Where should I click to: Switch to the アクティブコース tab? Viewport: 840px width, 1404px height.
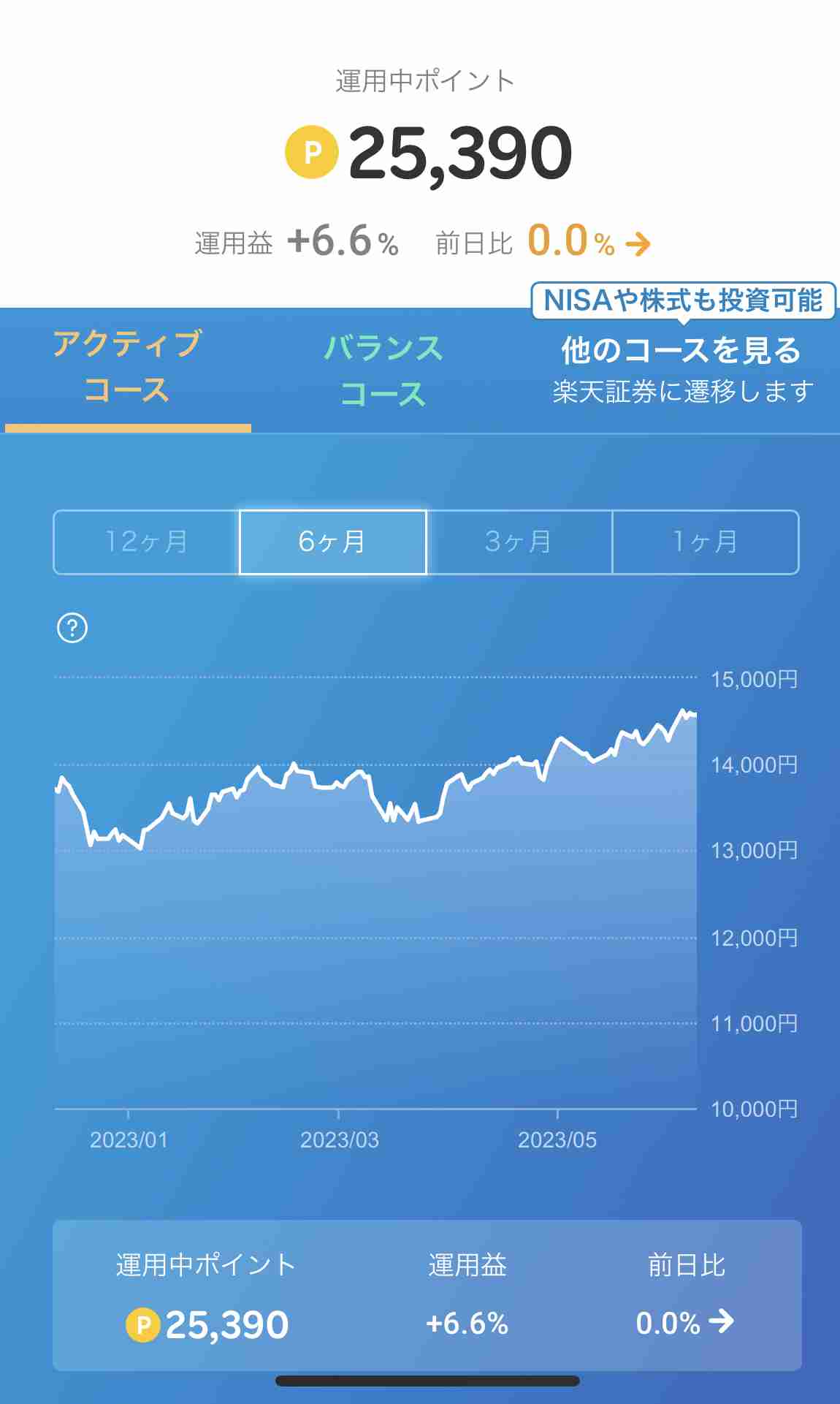click(128, 368)
